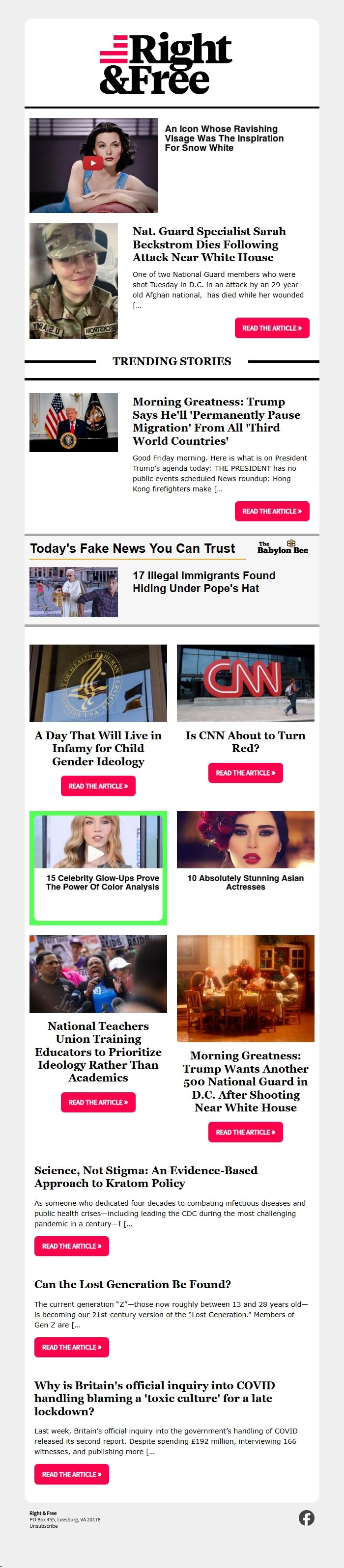
Task: Read the article about Sarah Beckstrom
Action: [x=272, y=328]
